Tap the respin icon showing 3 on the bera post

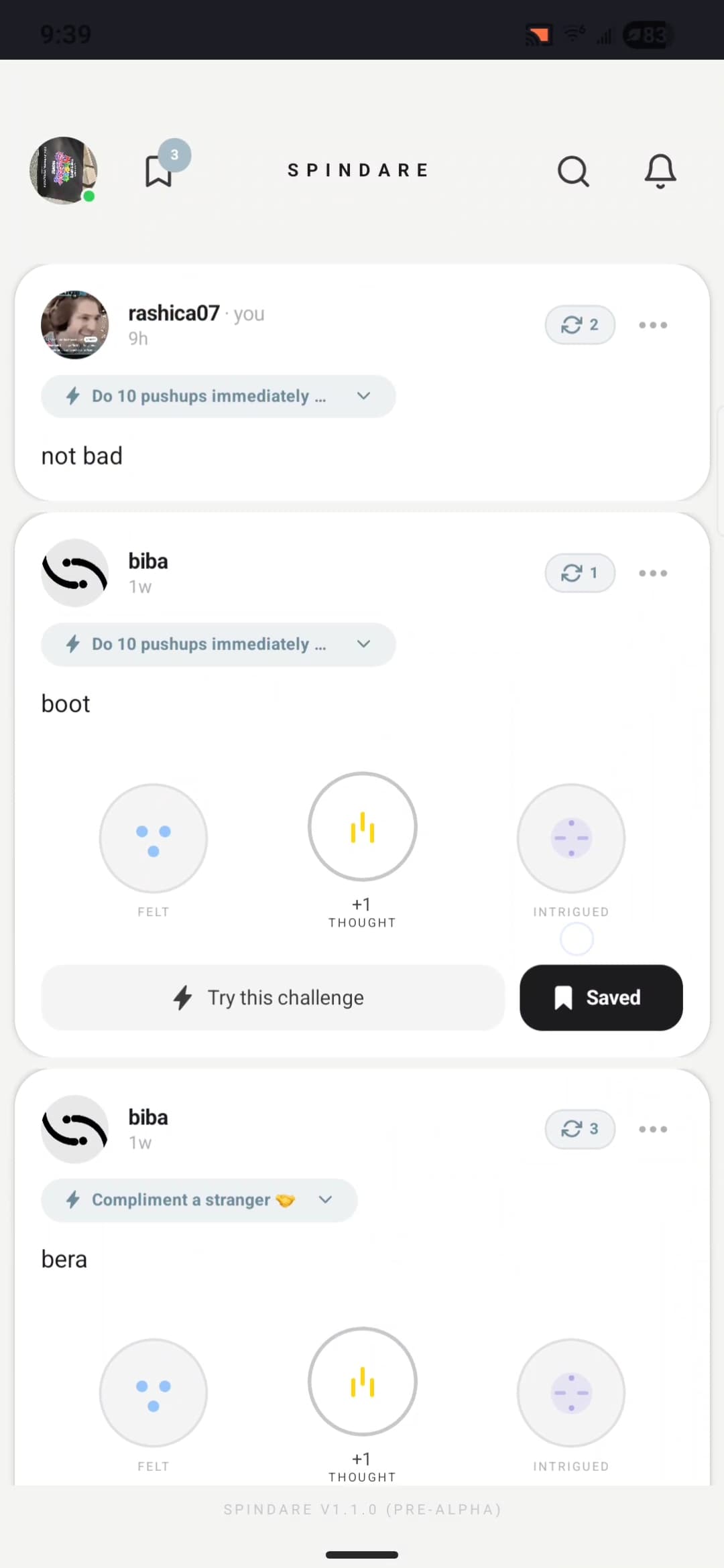point(579,1128)
